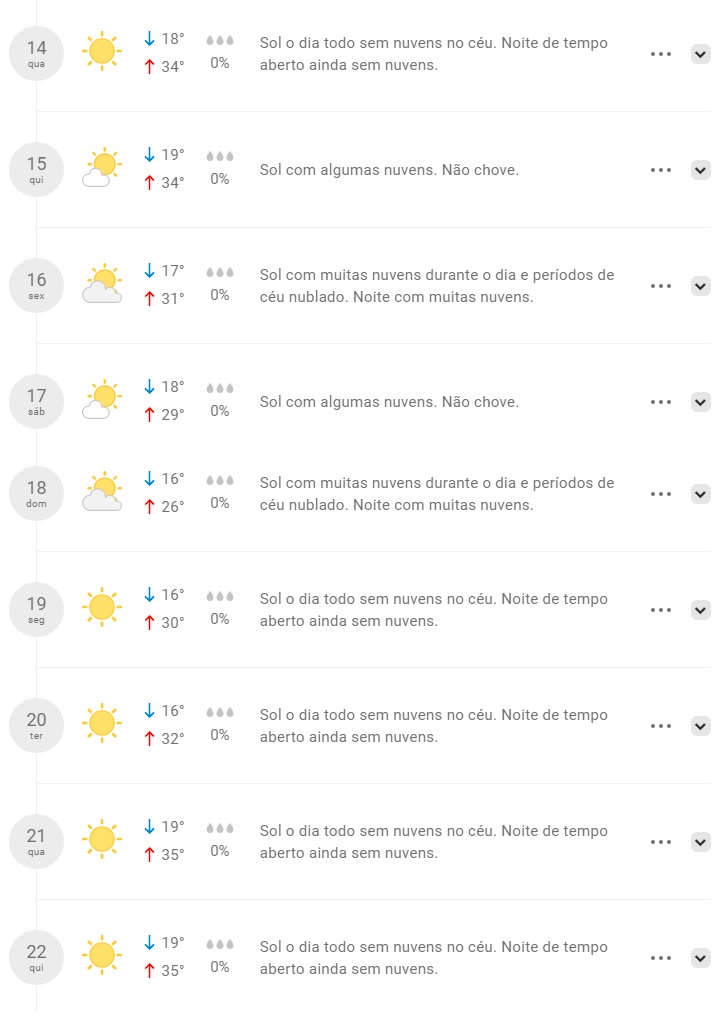
Task: Expand the forecast for day 15 qui
Action: 700,170
